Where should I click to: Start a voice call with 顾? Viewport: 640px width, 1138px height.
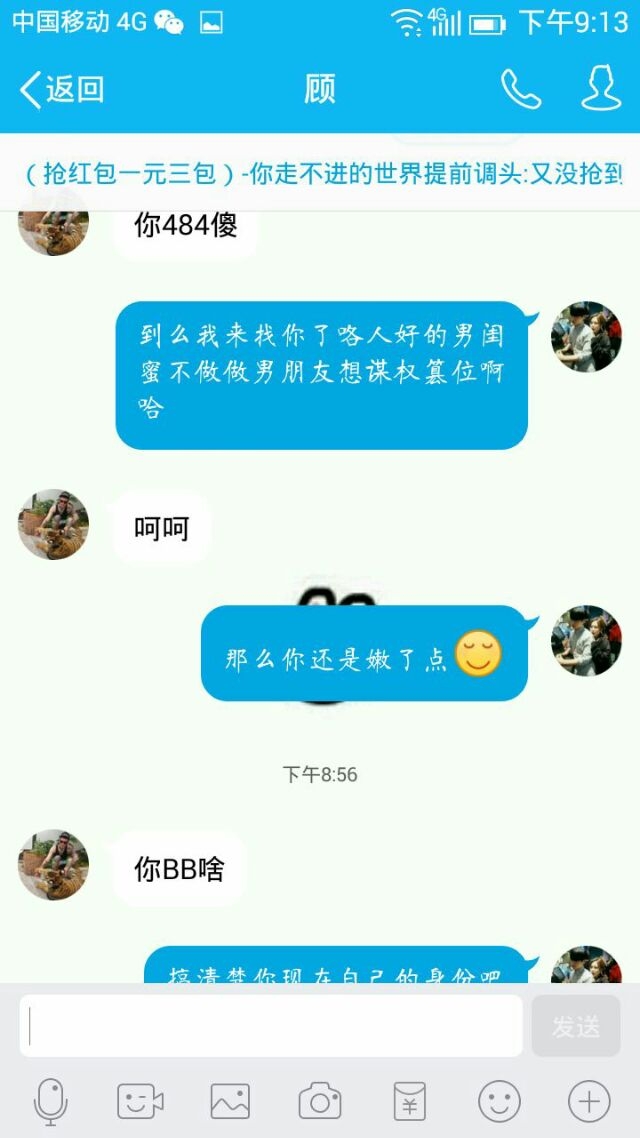point(521,89)
